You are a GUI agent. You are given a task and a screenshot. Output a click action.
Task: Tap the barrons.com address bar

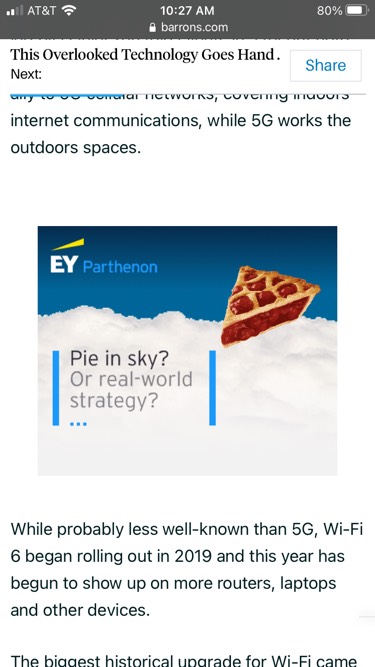189,28
